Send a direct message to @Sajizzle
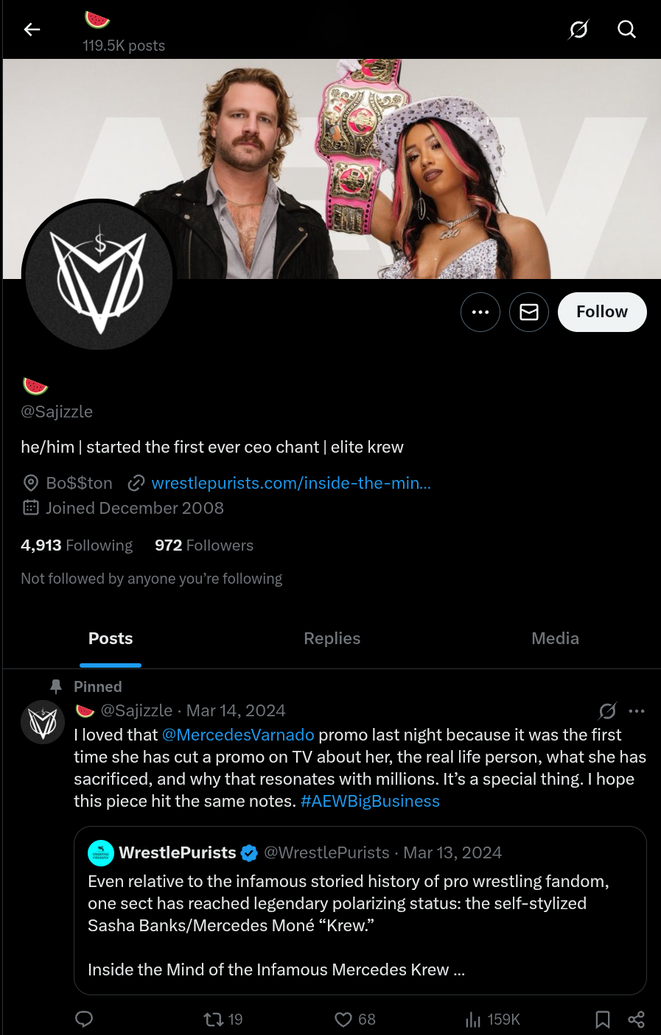 pos(529,313)
